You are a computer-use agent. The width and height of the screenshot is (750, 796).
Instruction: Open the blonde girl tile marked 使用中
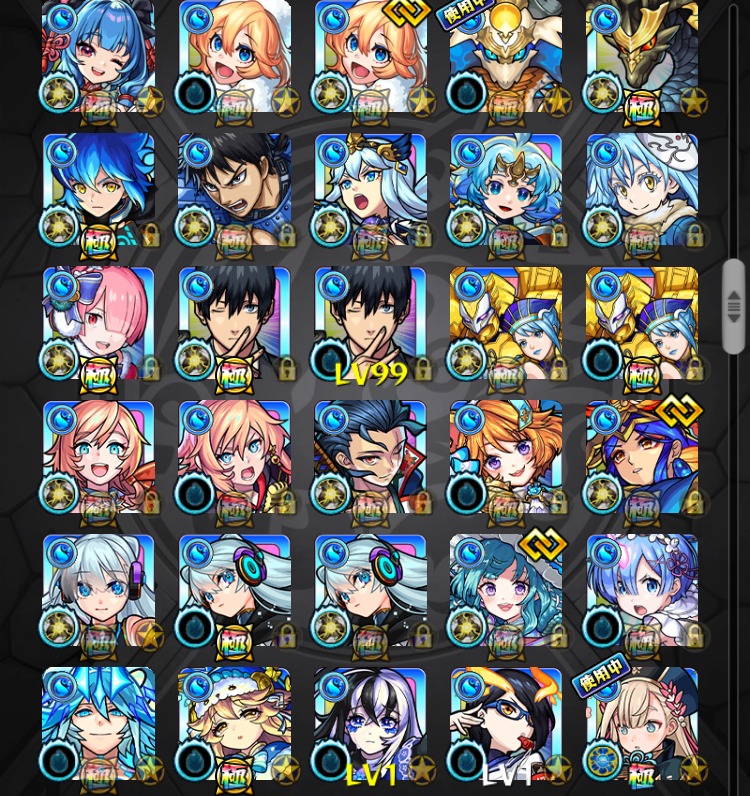(641, 723)
